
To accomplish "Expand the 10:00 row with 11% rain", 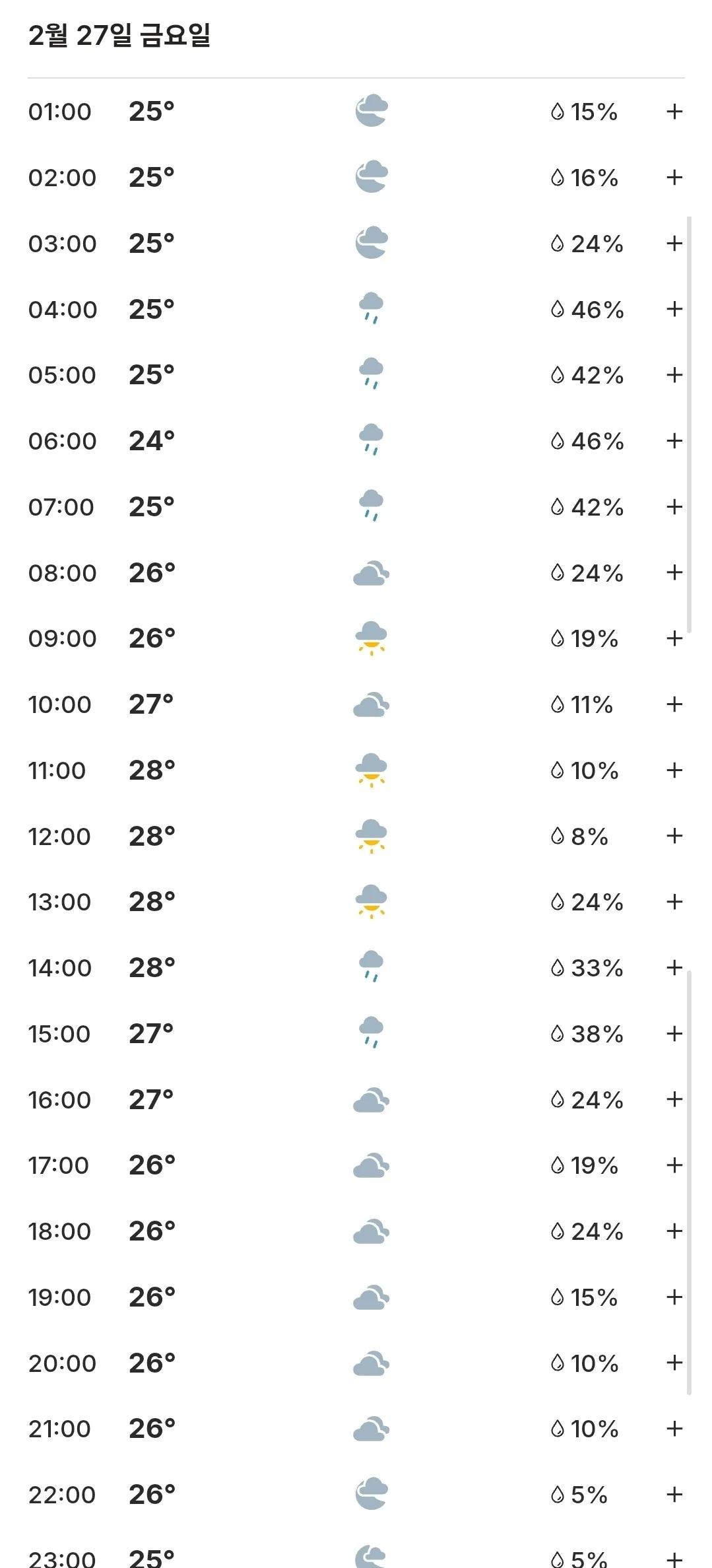I will click(x=674, y=704).
